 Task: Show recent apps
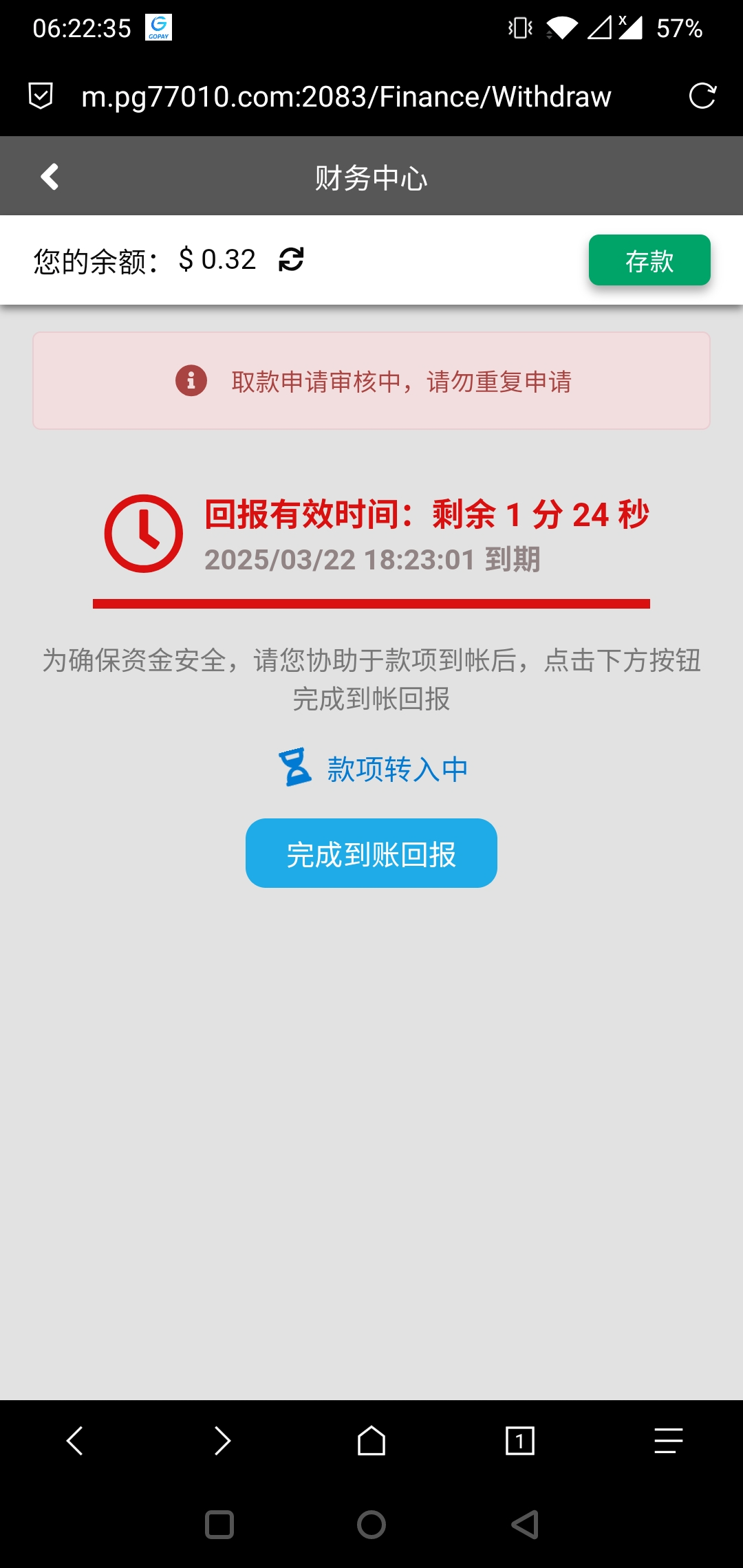tap(219, 1525)
